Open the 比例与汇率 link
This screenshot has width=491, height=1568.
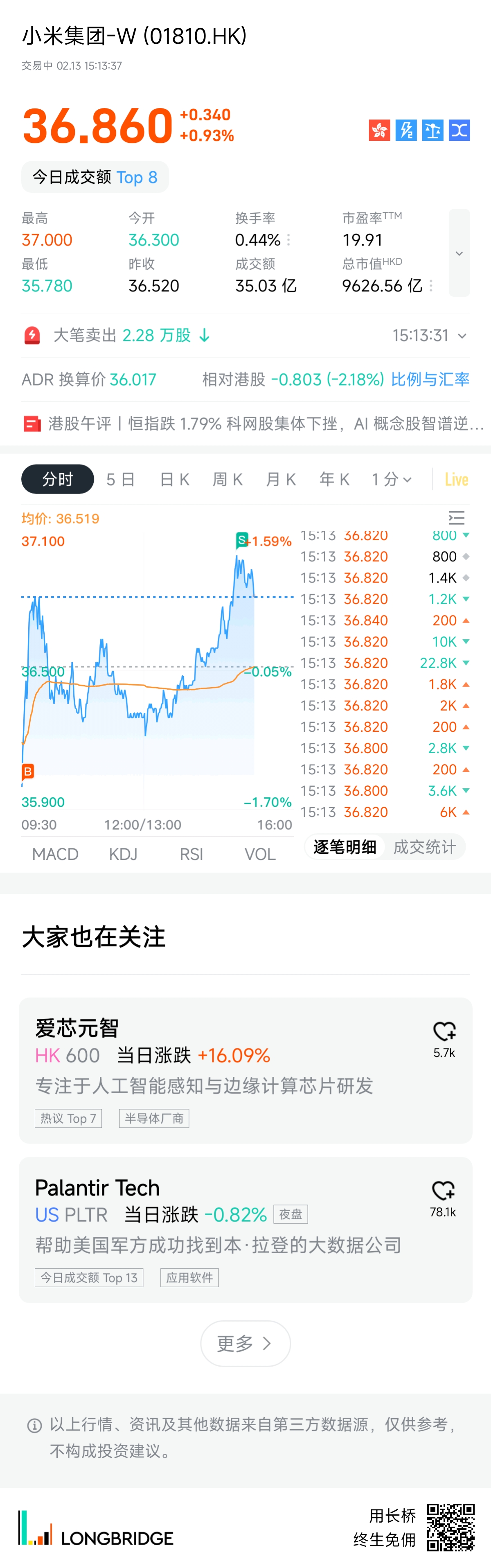click(430, 379)
